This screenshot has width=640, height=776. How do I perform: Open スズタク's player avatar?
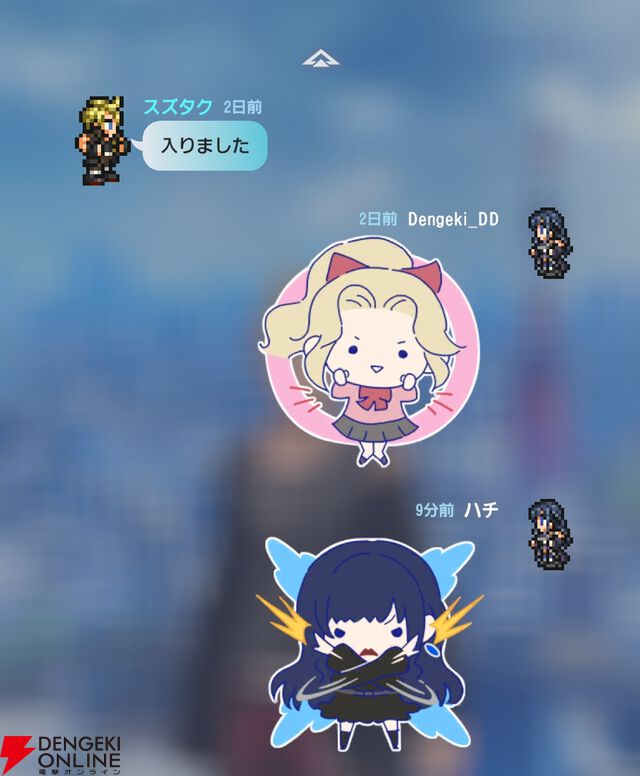click(103, 141)
